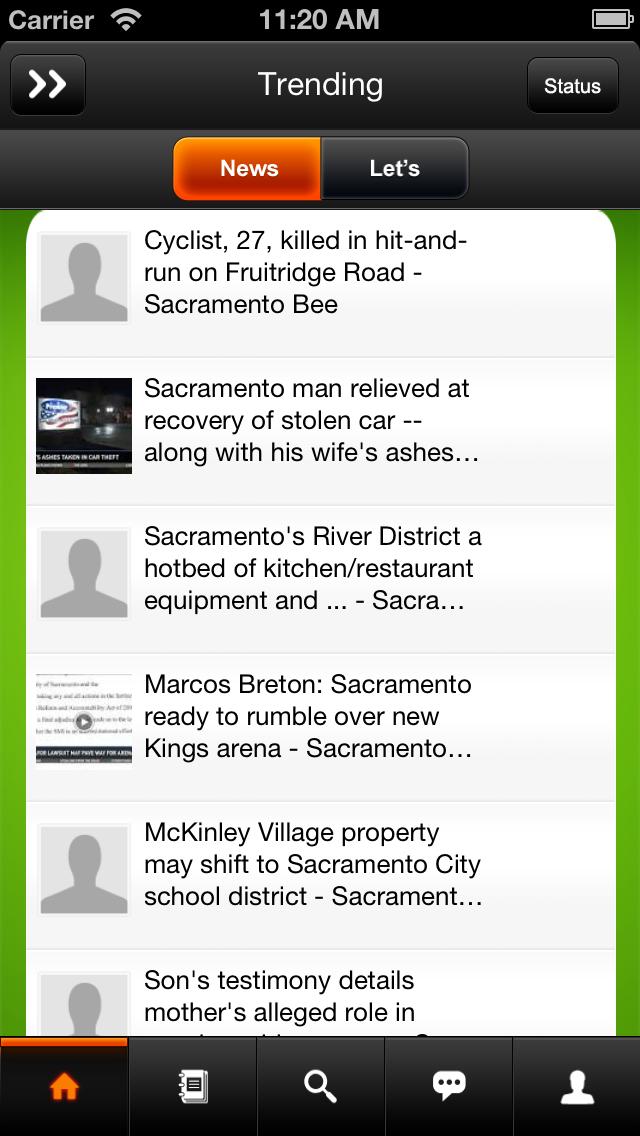Open the notebook tab

pos(192,1087)
